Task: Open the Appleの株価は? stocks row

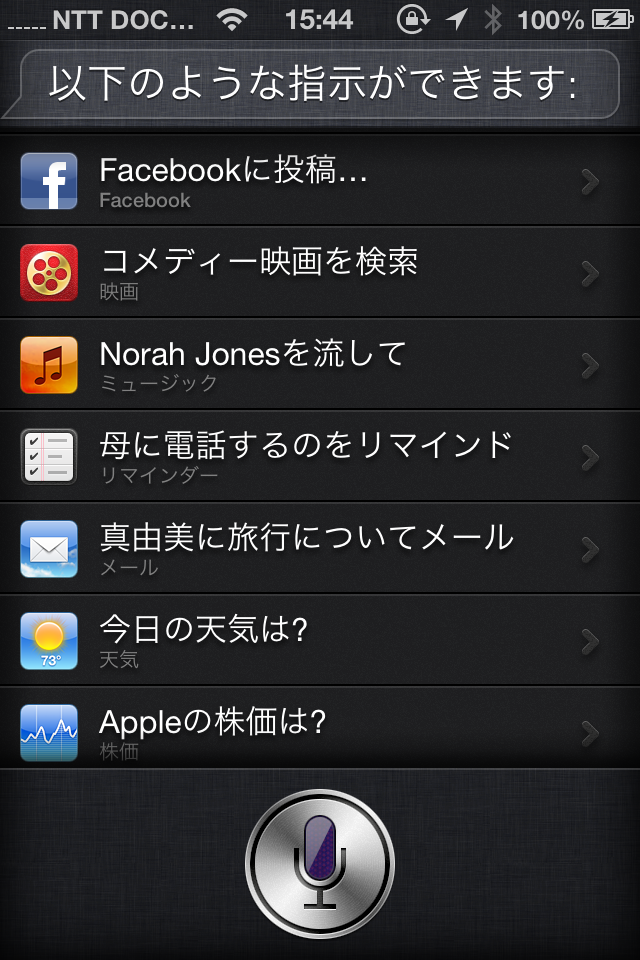Action: pos(320,731)
